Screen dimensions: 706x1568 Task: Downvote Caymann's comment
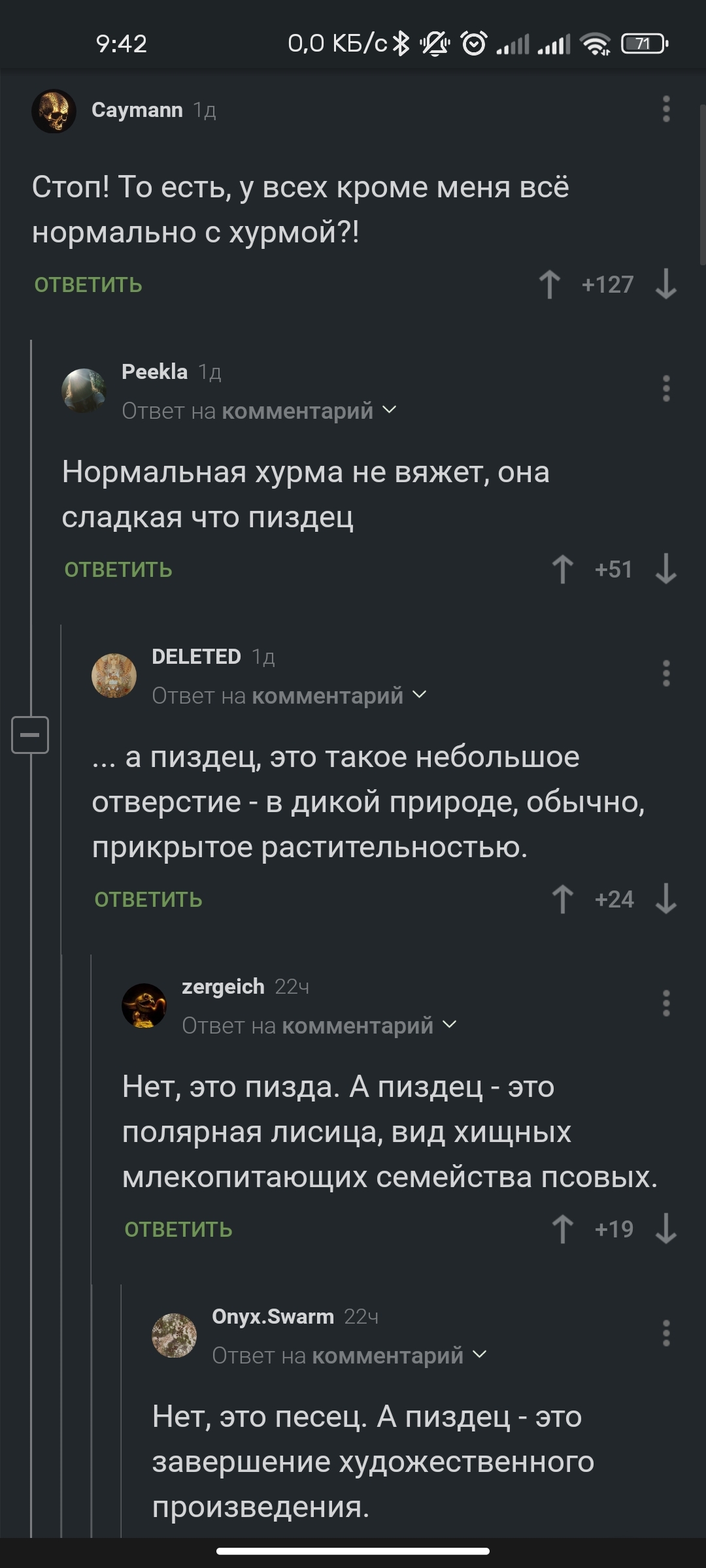click(x=665, y=285)
